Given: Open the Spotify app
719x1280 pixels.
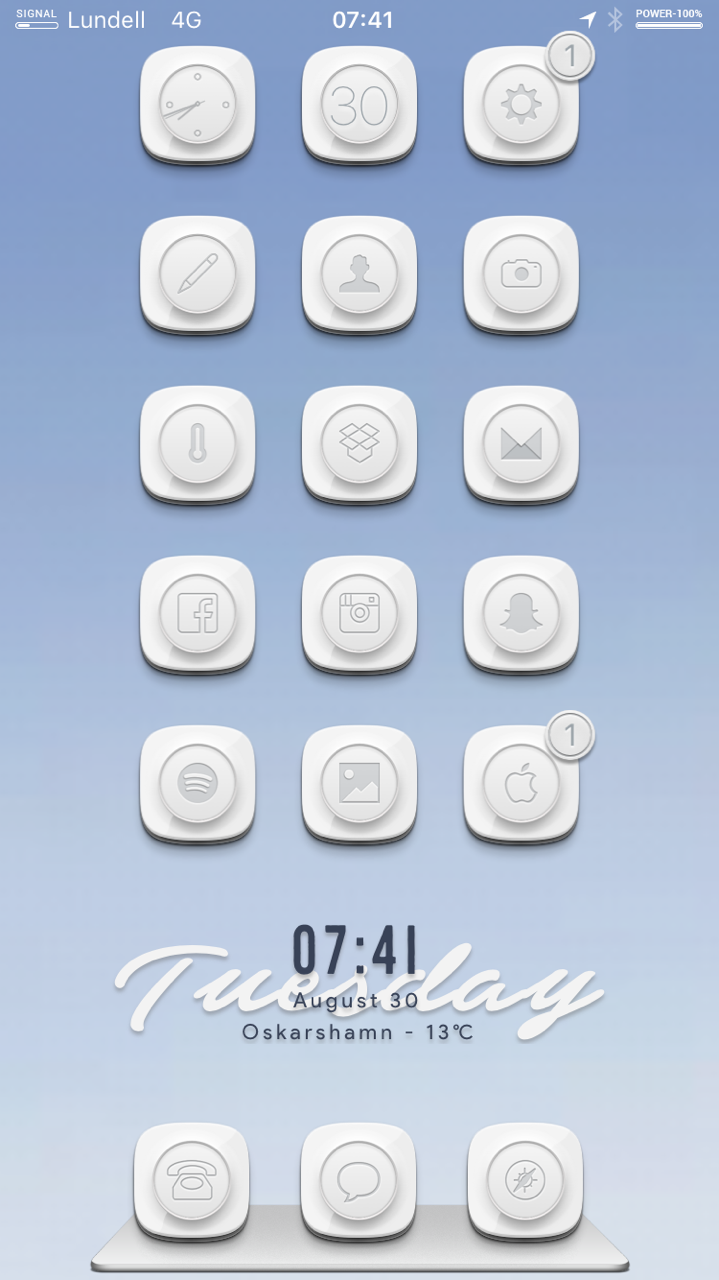Looking at the screenshot, I should (x=197, y=785).
